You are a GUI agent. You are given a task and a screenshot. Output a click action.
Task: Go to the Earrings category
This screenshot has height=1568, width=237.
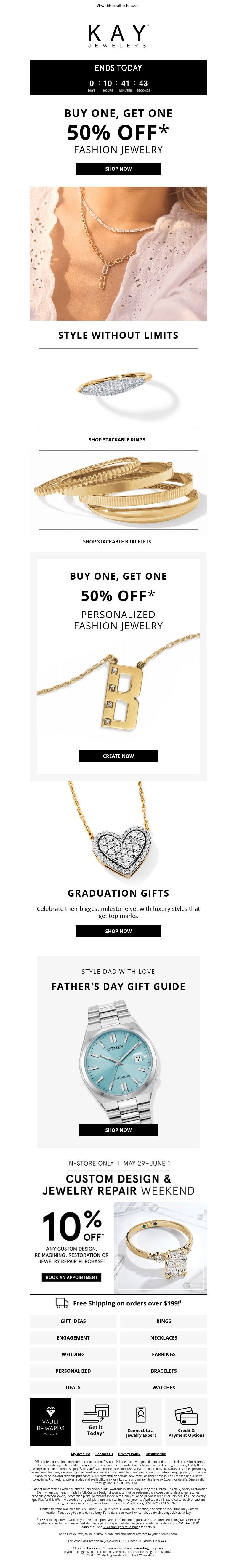pyautogui.click(x=163, y=1354)
